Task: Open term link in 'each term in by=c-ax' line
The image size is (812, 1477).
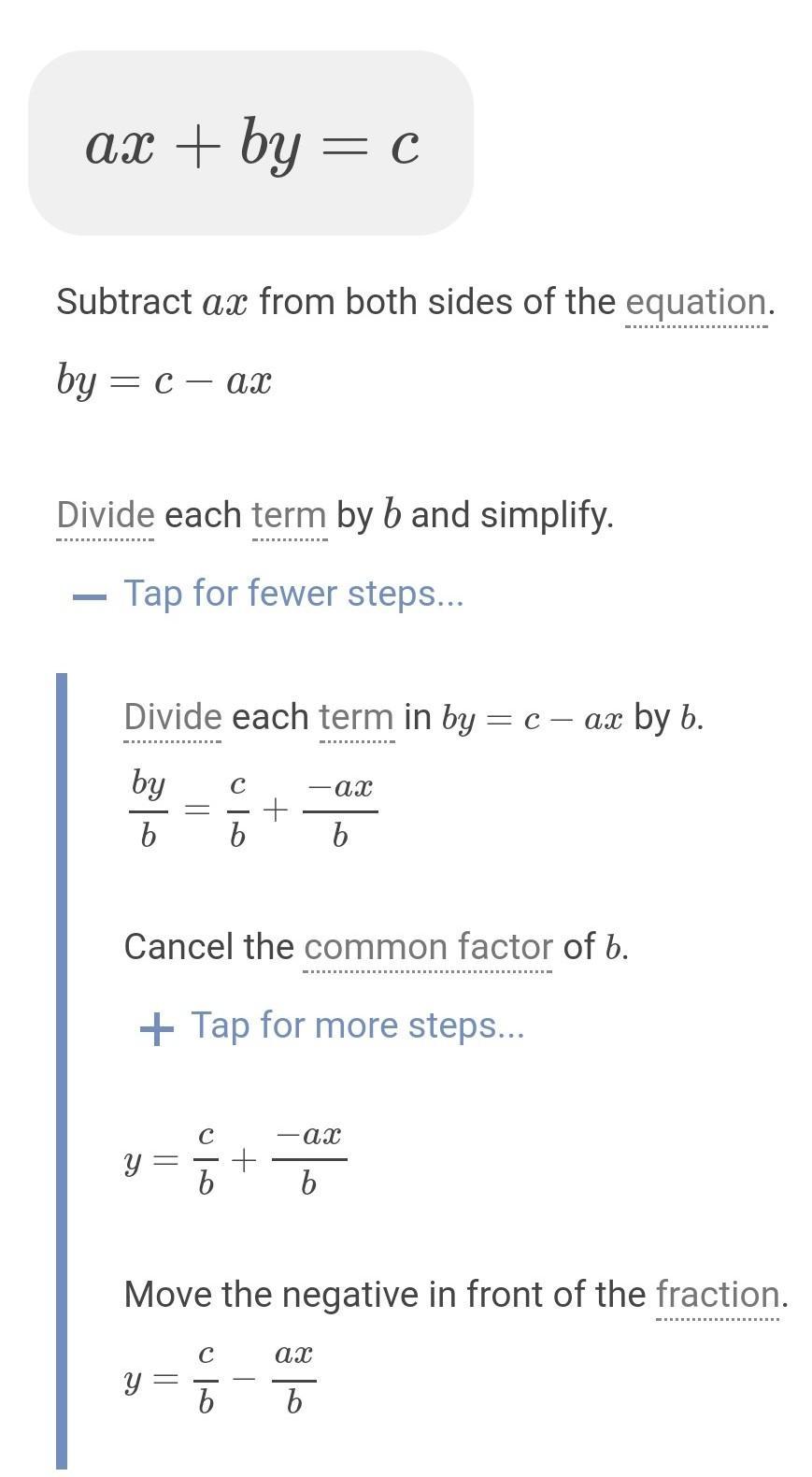Action: pyautogui.click(x=356, y=718)
